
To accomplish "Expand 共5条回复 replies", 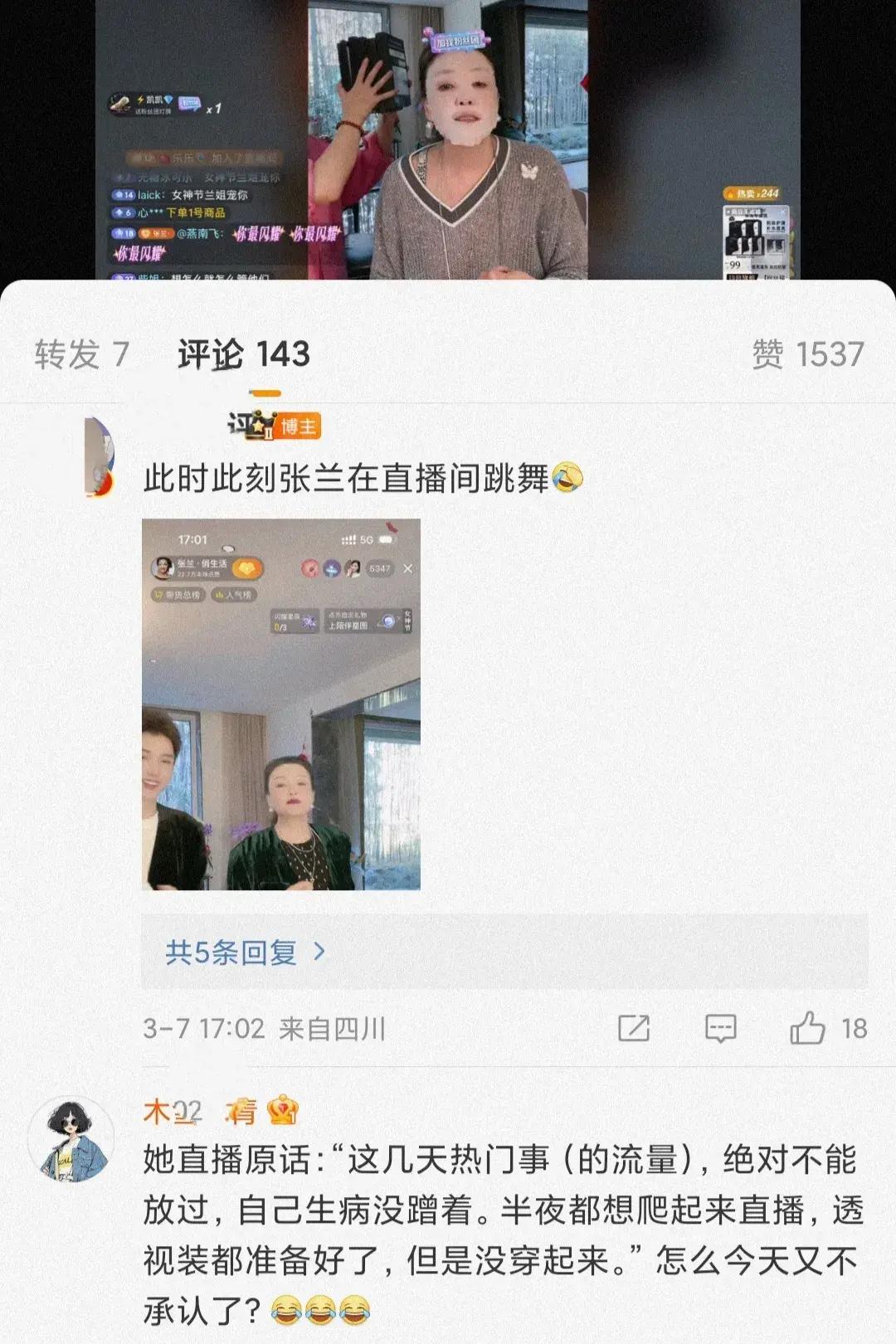I will tap(246, 952).
